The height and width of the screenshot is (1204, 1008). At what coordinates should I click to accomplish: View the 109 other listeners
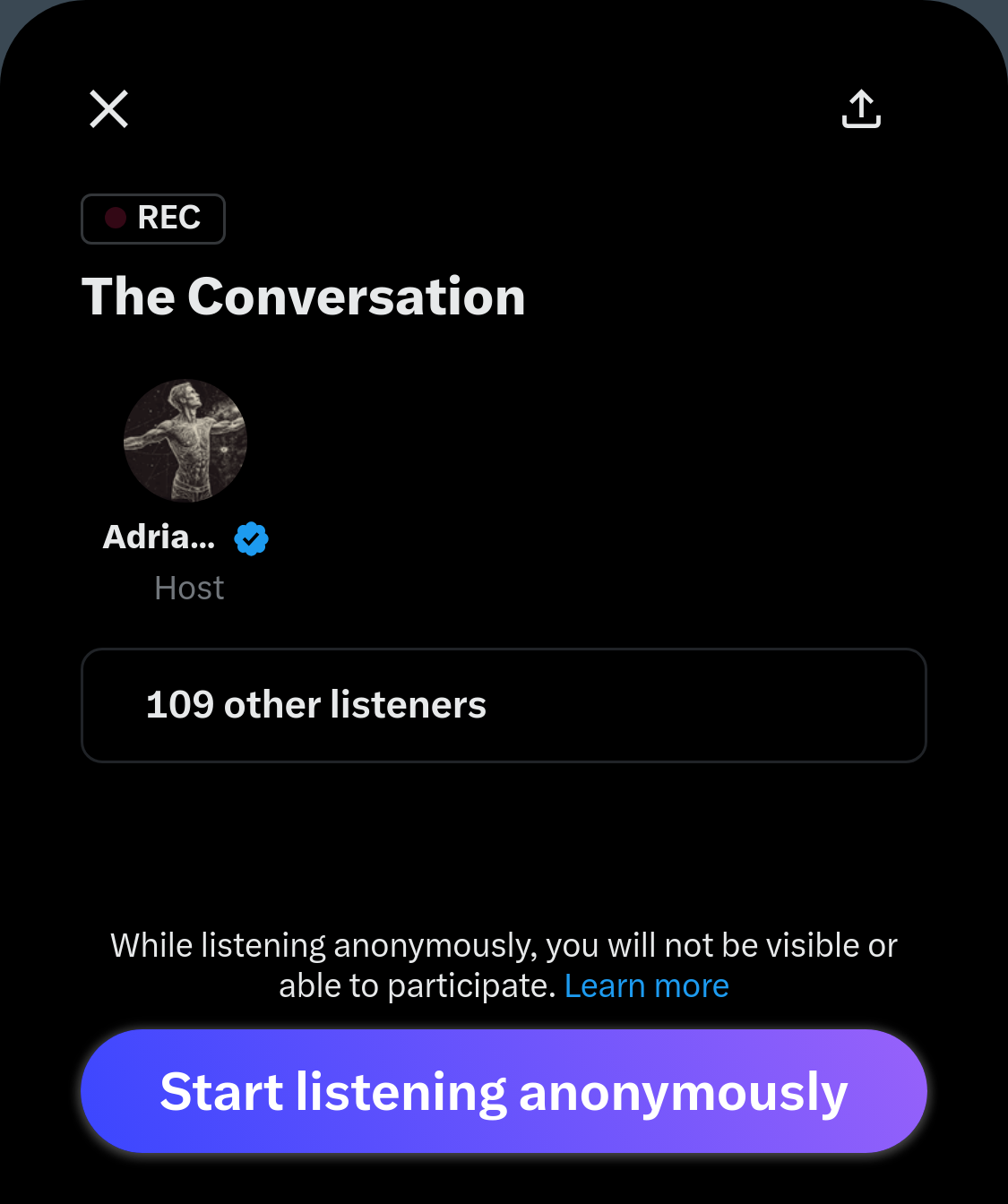[x=504, y=705]
